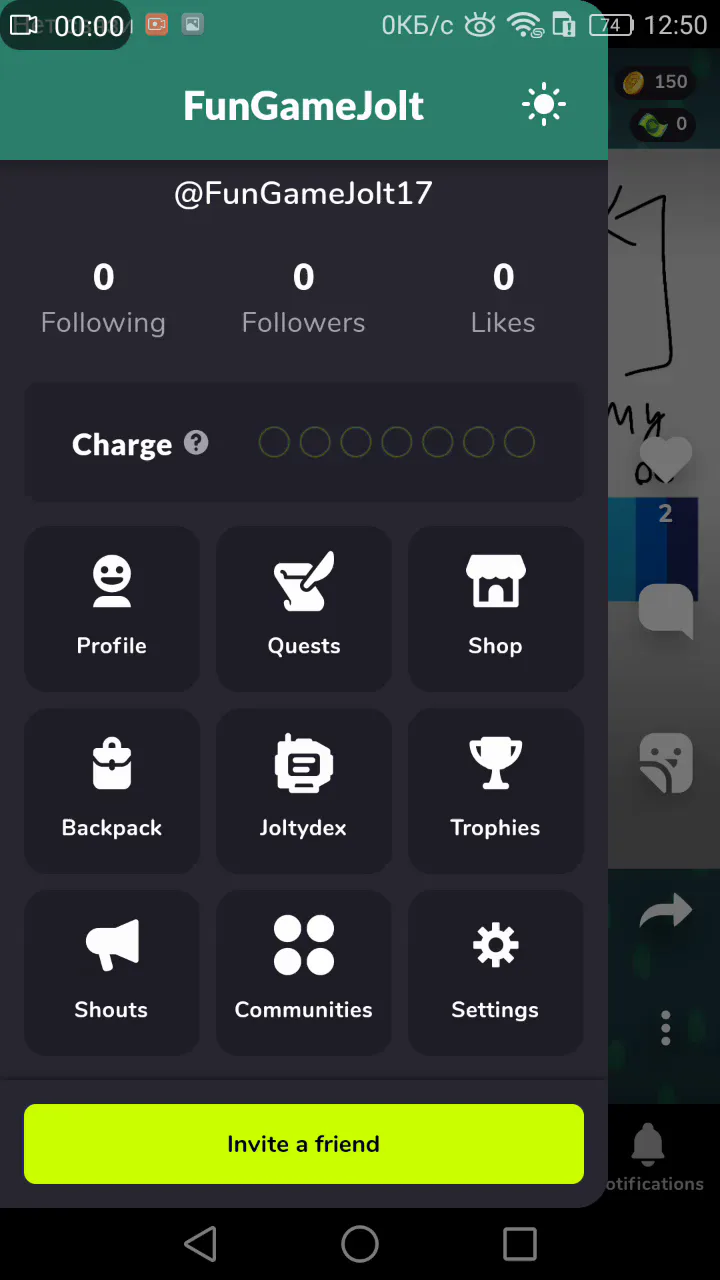Open Quests

pyautogui.click(x=304, y=608)
